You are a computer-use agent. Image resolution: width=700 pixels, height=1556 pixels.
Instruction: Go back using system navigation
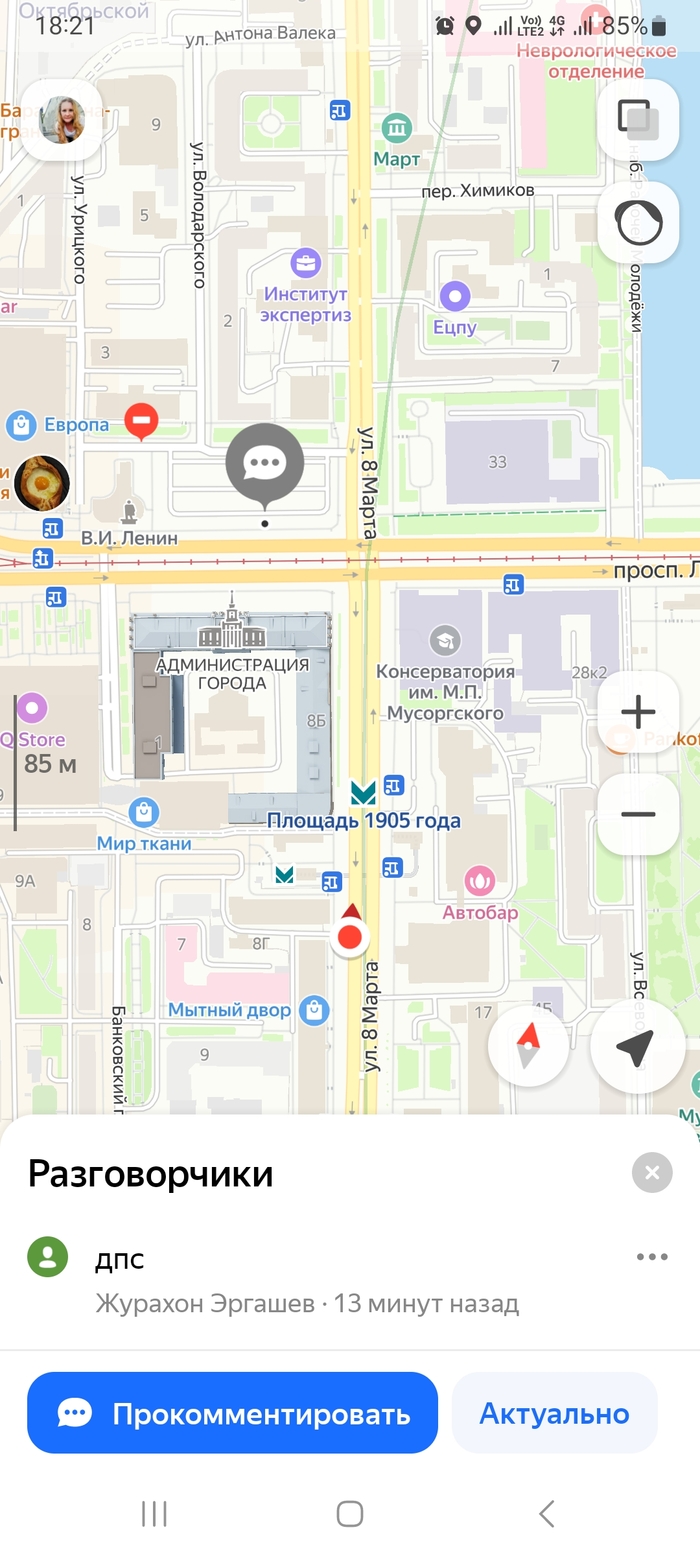click(546, 1514)
